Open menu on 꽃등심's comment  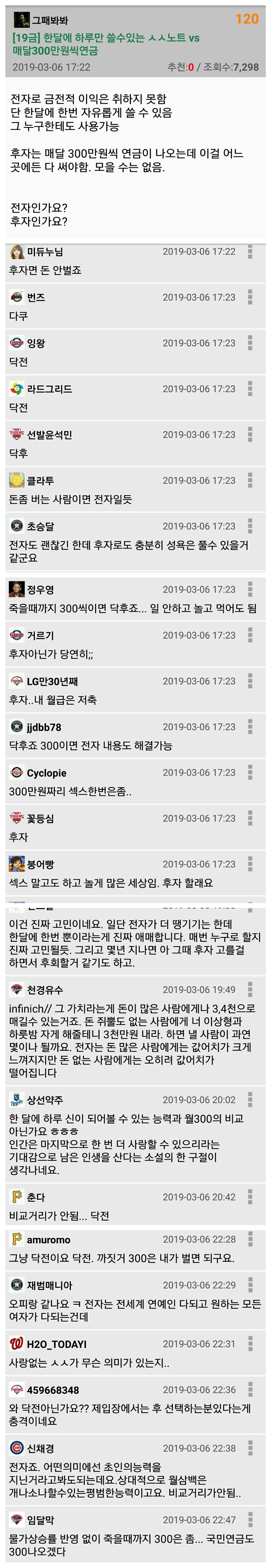250,818
